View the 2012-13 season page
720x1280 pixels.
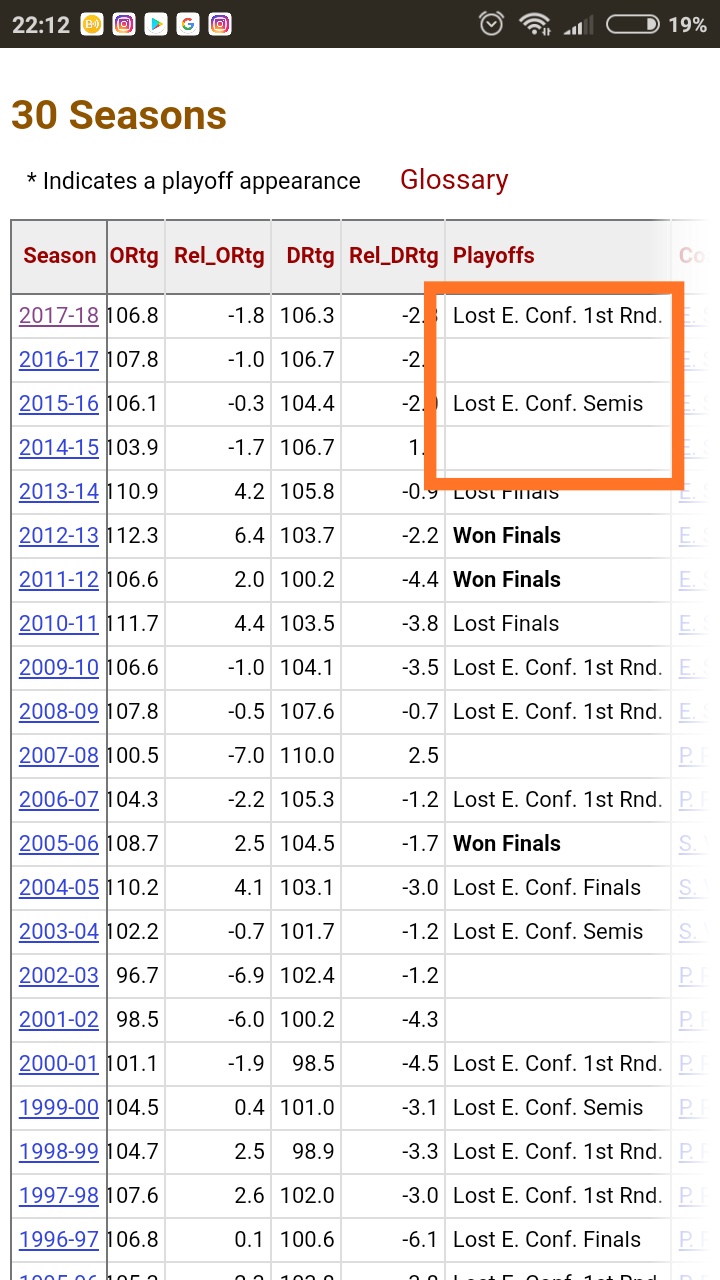(59, 536)
